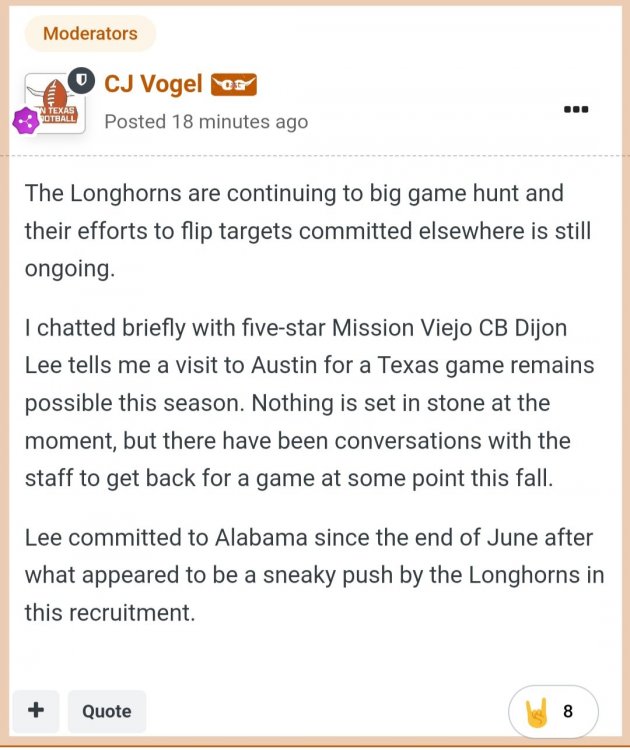This screenshot has width=630, height=750.
Task: View CJ Vogel's avatar profile picture
Action: [x=55, y=103]
